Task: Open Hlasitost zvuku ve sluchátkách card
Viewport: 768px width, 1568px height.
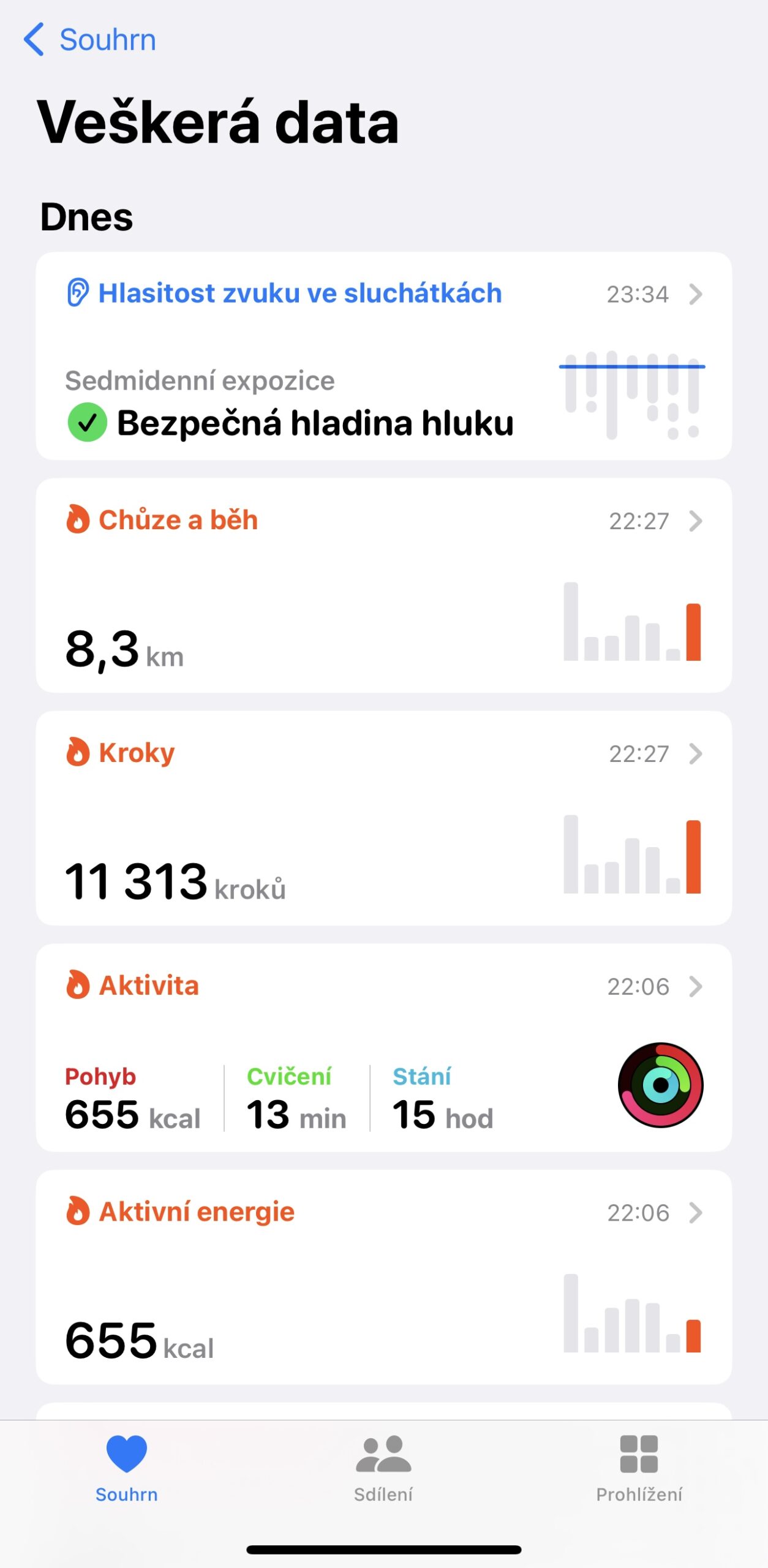Action: tap(383, 356)
